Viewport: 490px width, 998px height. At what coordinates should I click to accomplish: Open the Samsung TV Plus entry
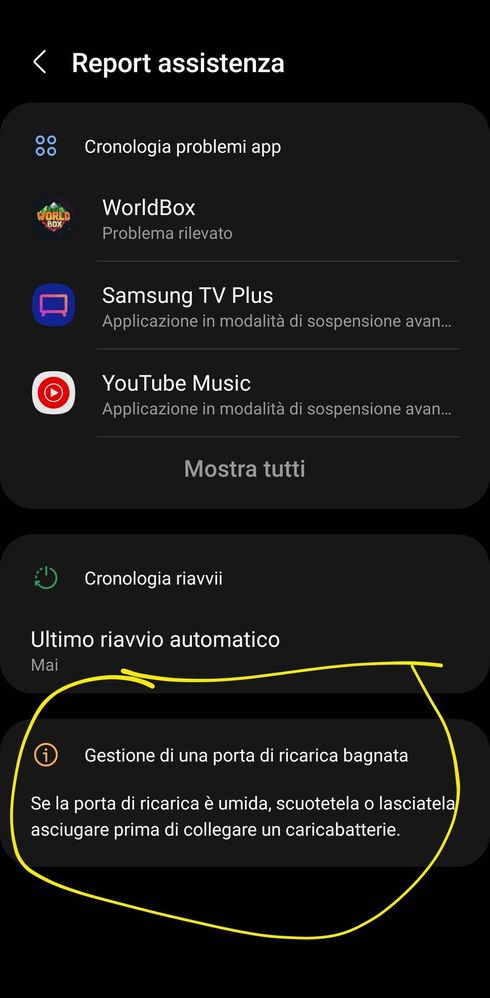point(245,306)
